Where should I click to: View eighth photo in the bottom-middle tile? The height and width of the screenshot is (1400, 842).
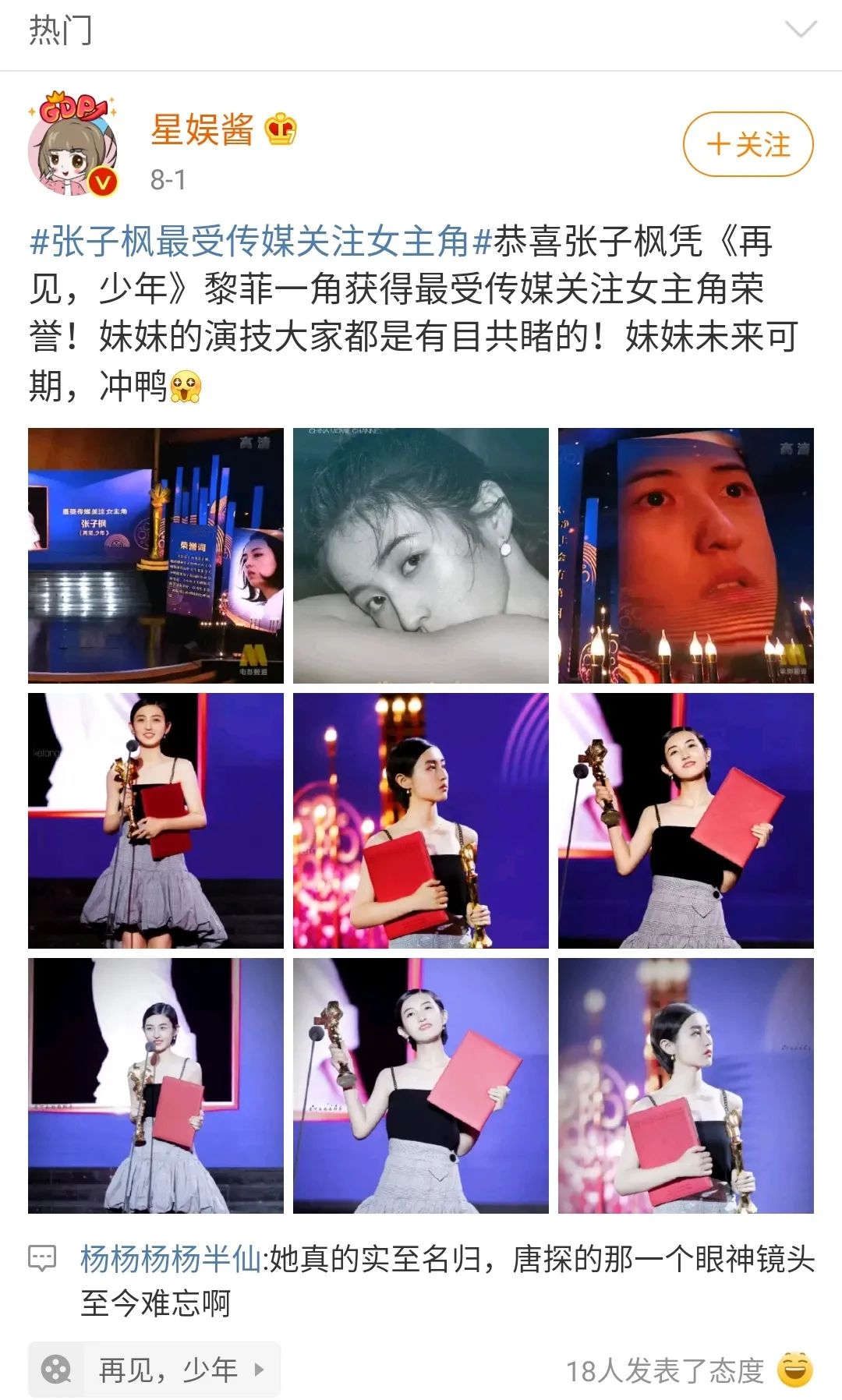pos(421,1086)
